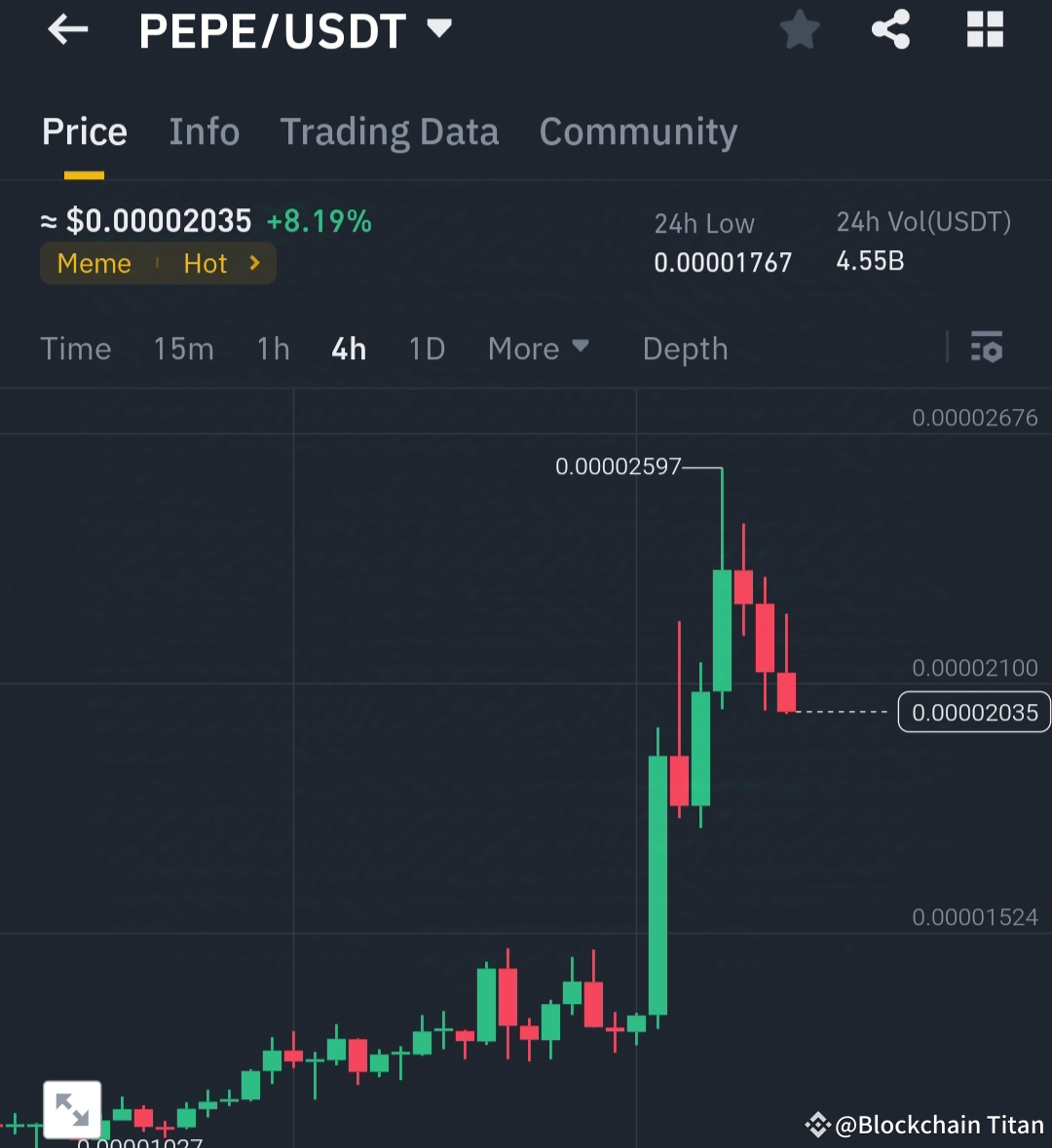Tap the current price label 0.00002035
This screenshot has height=1148, width=1052.
tap(973, 712)
